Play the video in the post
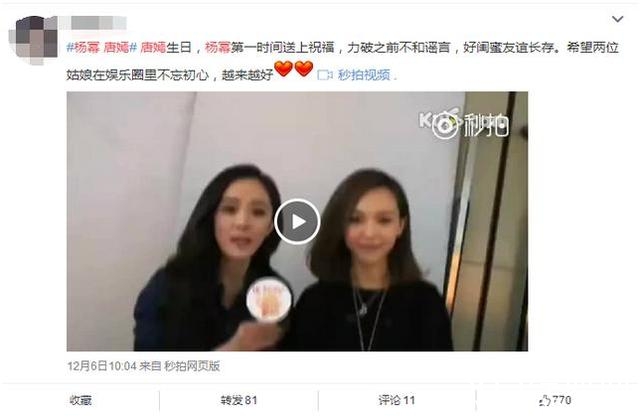640x420 pixels. [297, 221]
